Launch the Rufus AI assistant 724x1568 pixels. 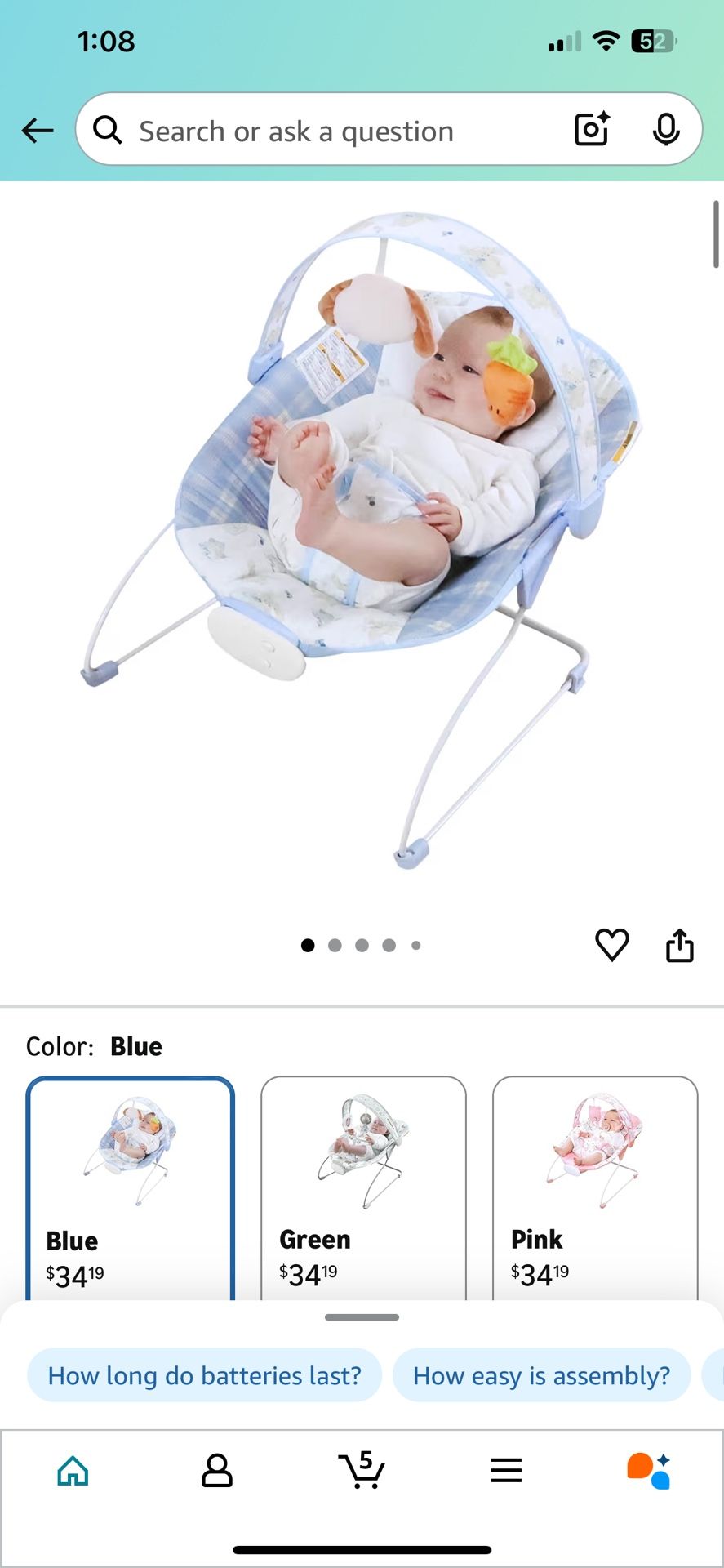click(x=649, y=1471)
